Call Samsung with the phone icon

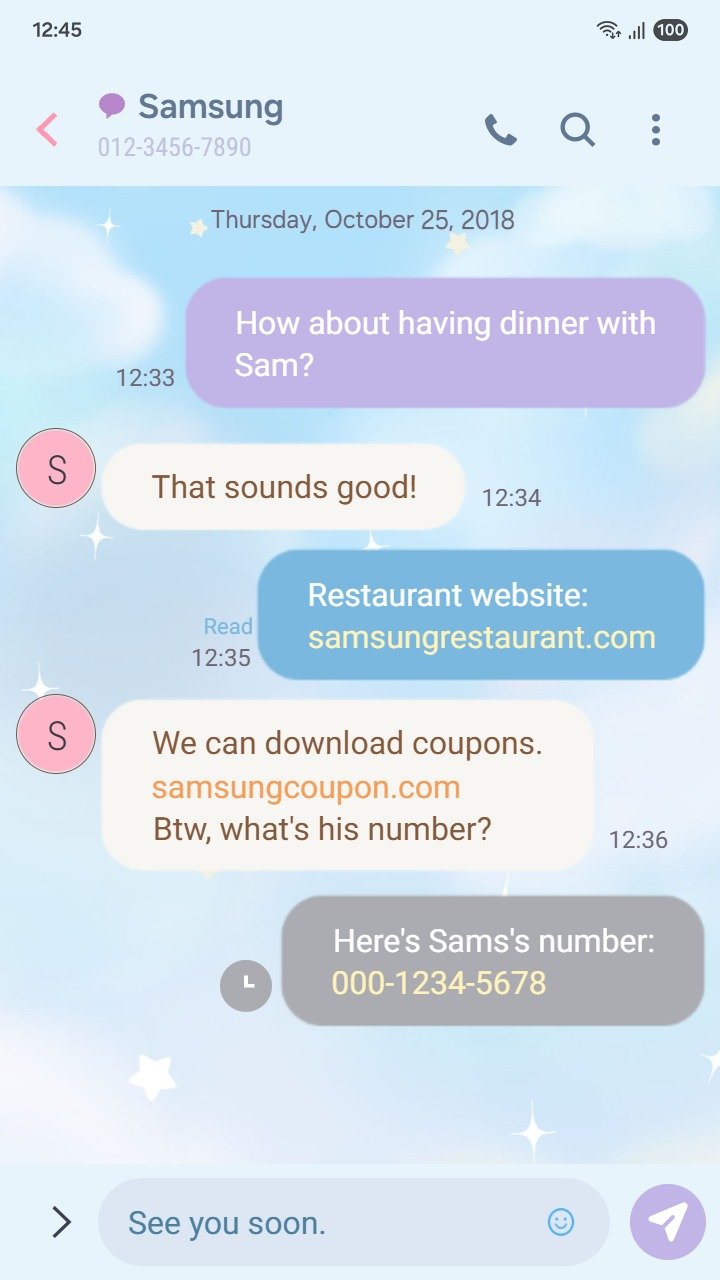(x=500, y=130)
